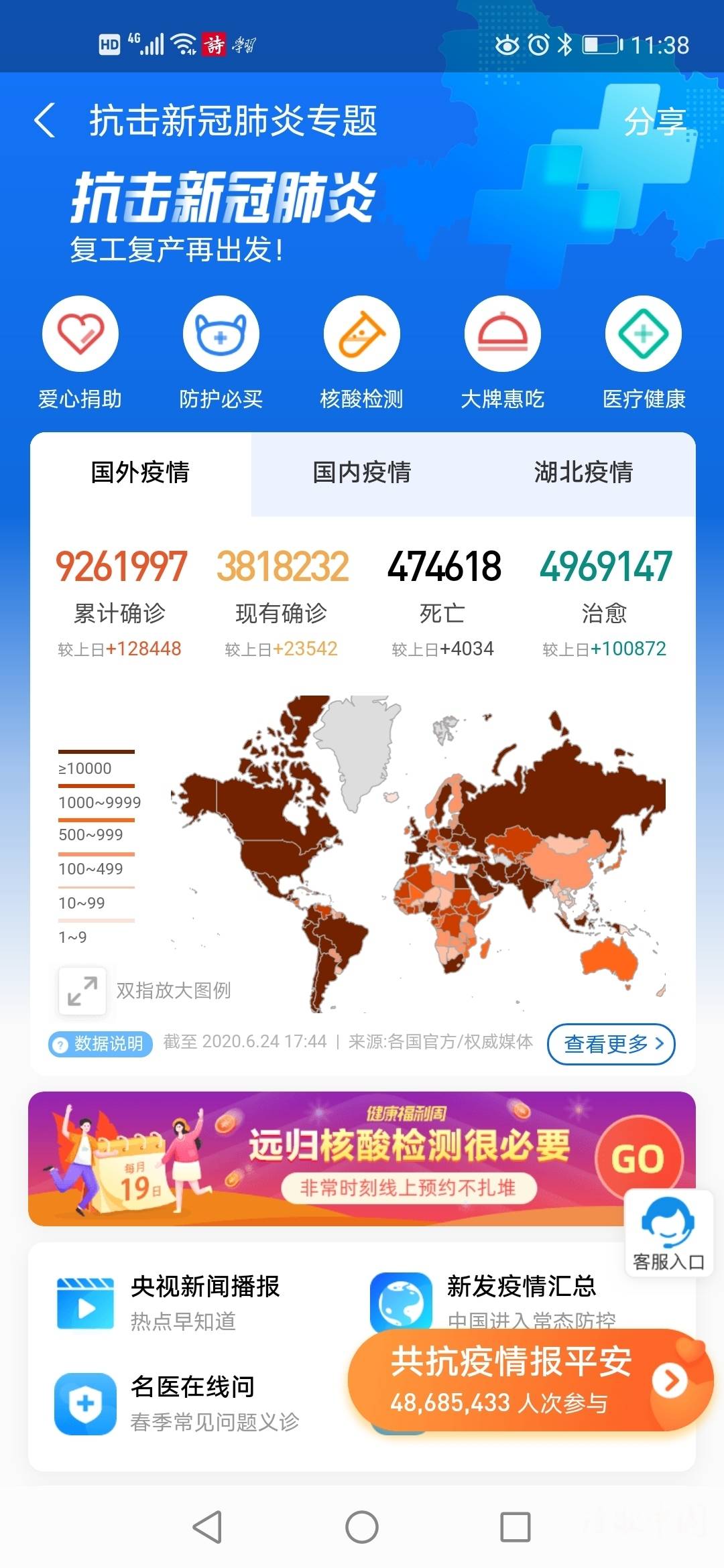Viewport: 724px width, 1568px height.
Task: Tap the system home button
Action: (x=362, y=1527)
